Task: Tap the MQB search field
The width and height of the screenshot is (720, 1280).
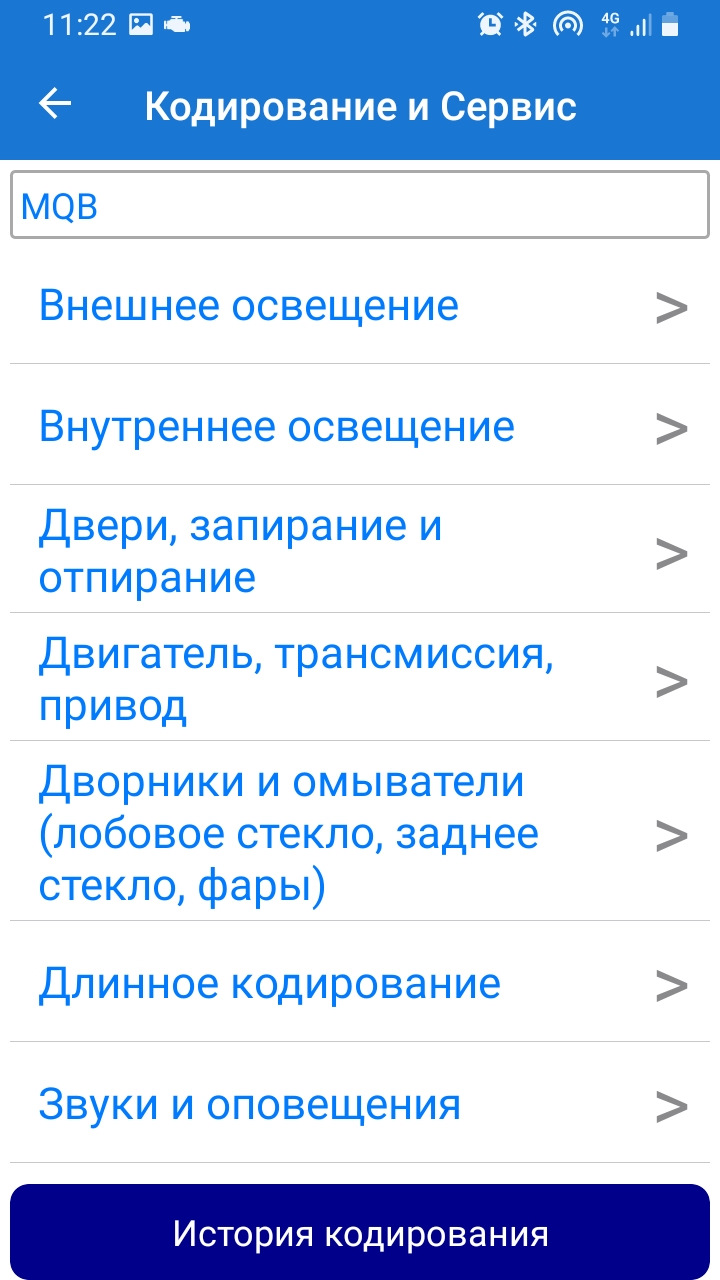Action: [x=360, y=206]
